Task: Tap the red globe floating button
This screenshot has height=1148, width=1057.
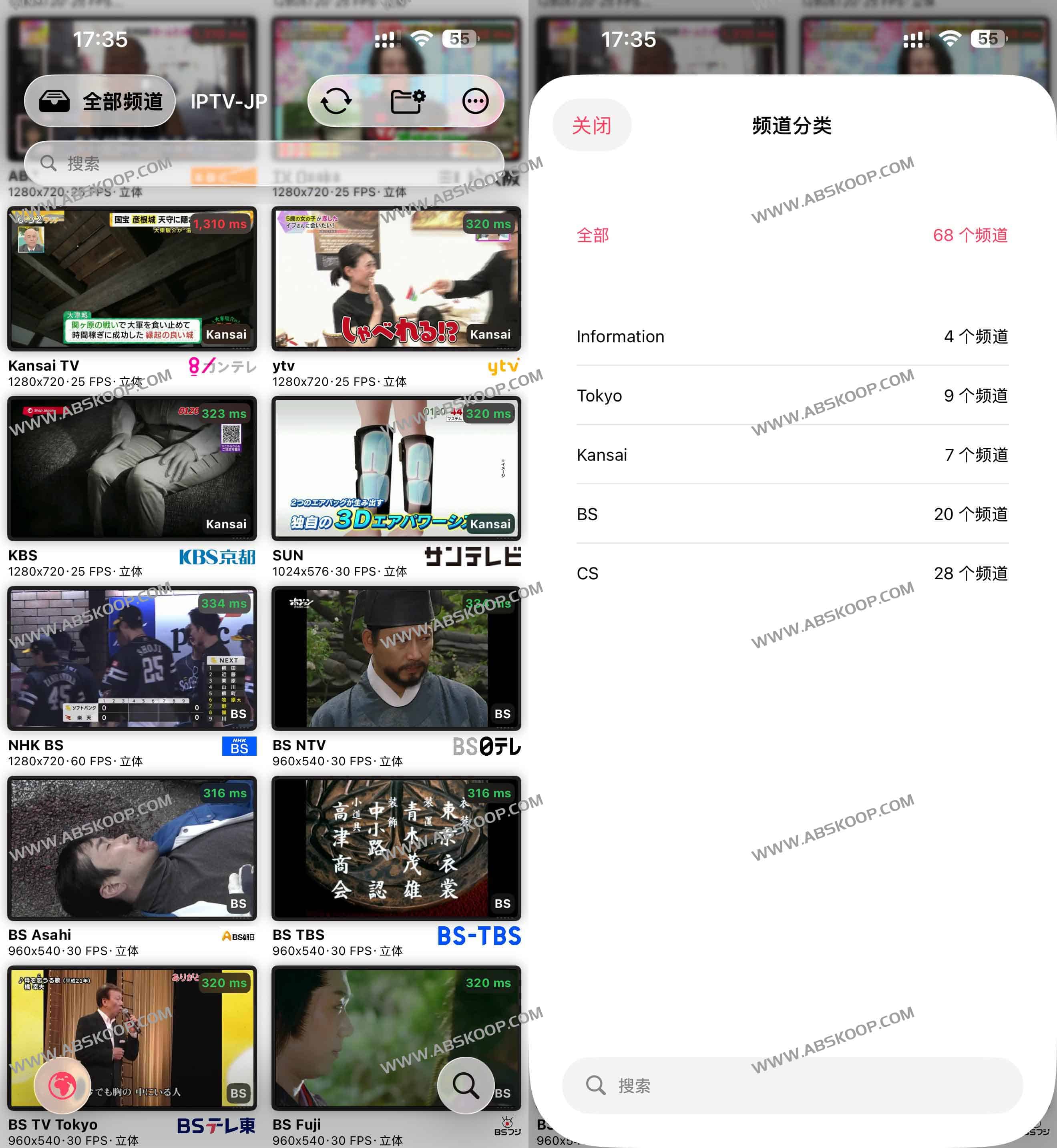Action: pyautogui.click(x=62, y=1085)
